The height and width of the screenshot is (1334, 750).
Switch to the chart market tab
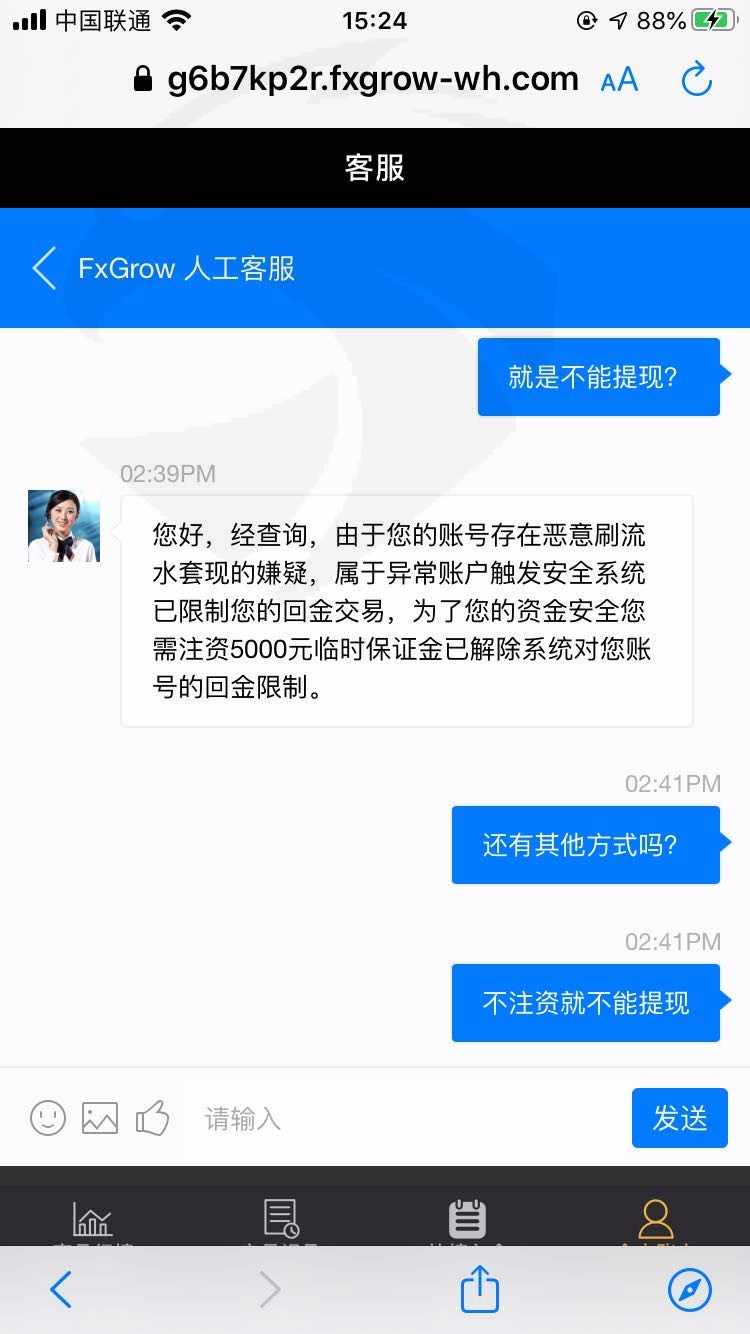(92, 1219)
